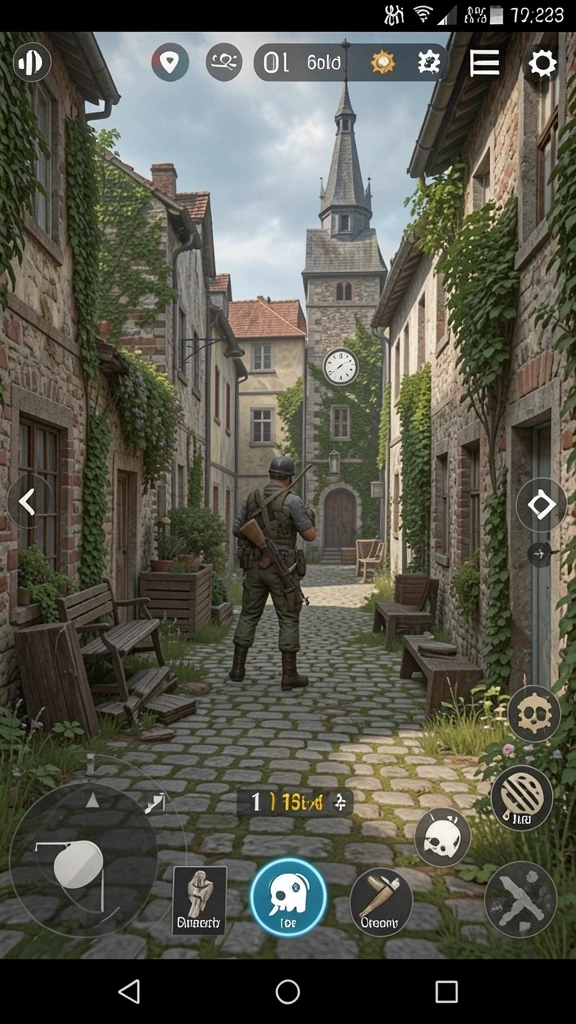Tap the shield marker icon
576x1024 pixels.
click(x=170, y=63)
